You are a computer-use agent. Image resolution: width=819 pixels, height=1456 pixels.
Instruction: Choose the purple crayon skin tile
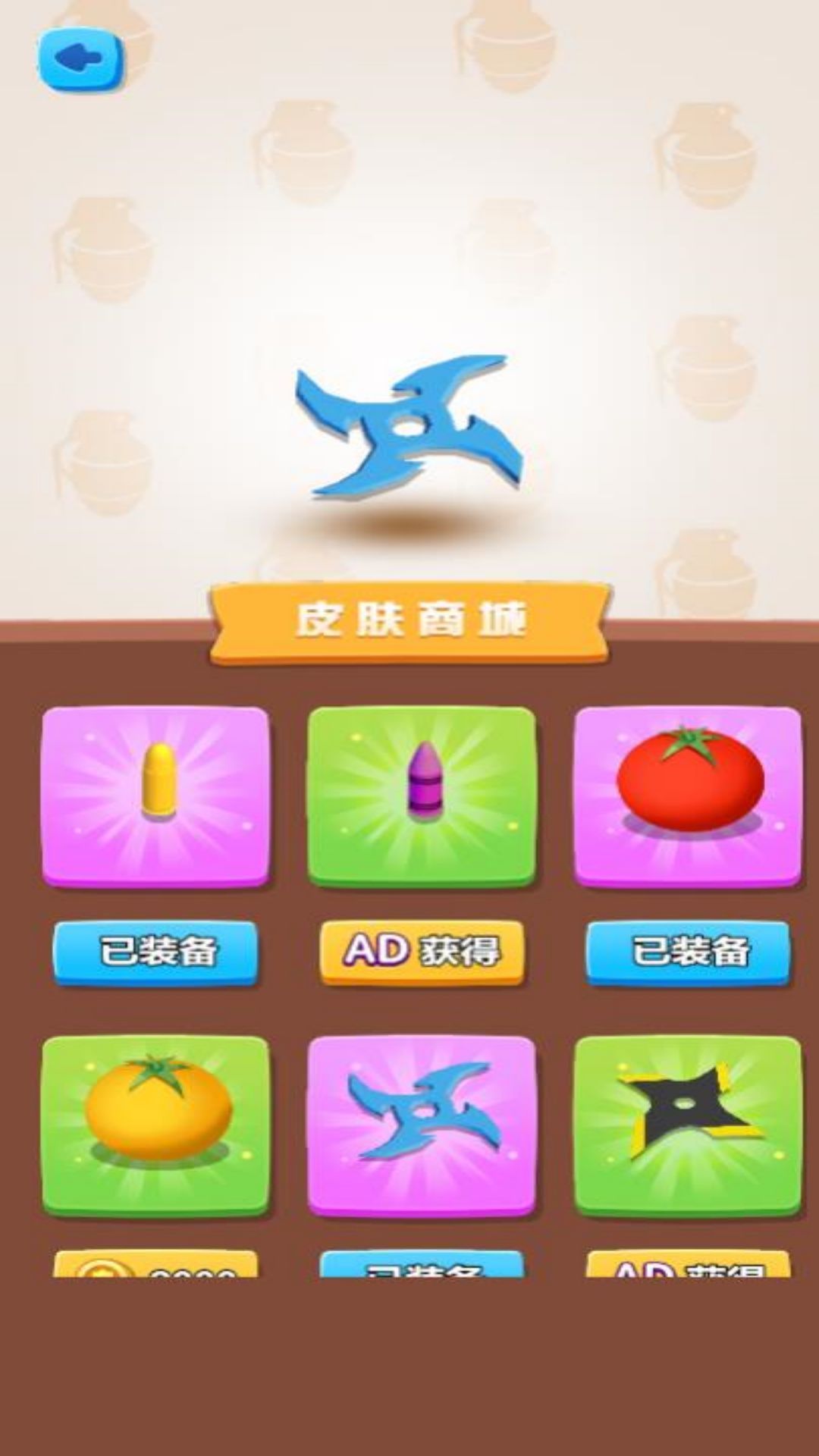click(422, 795)
